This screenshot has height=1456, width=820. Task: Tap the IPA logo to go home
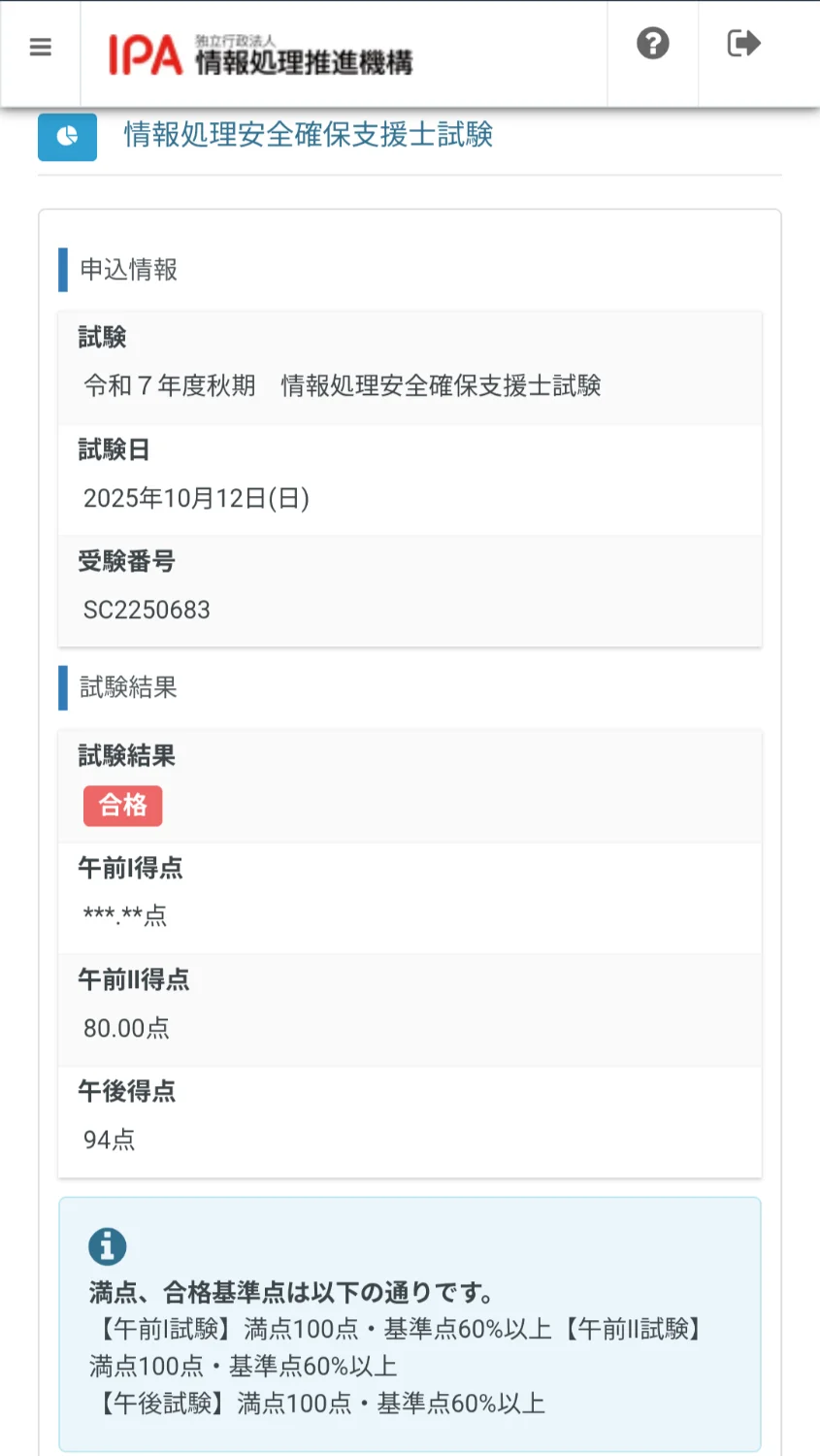click(x=260, y=54)
